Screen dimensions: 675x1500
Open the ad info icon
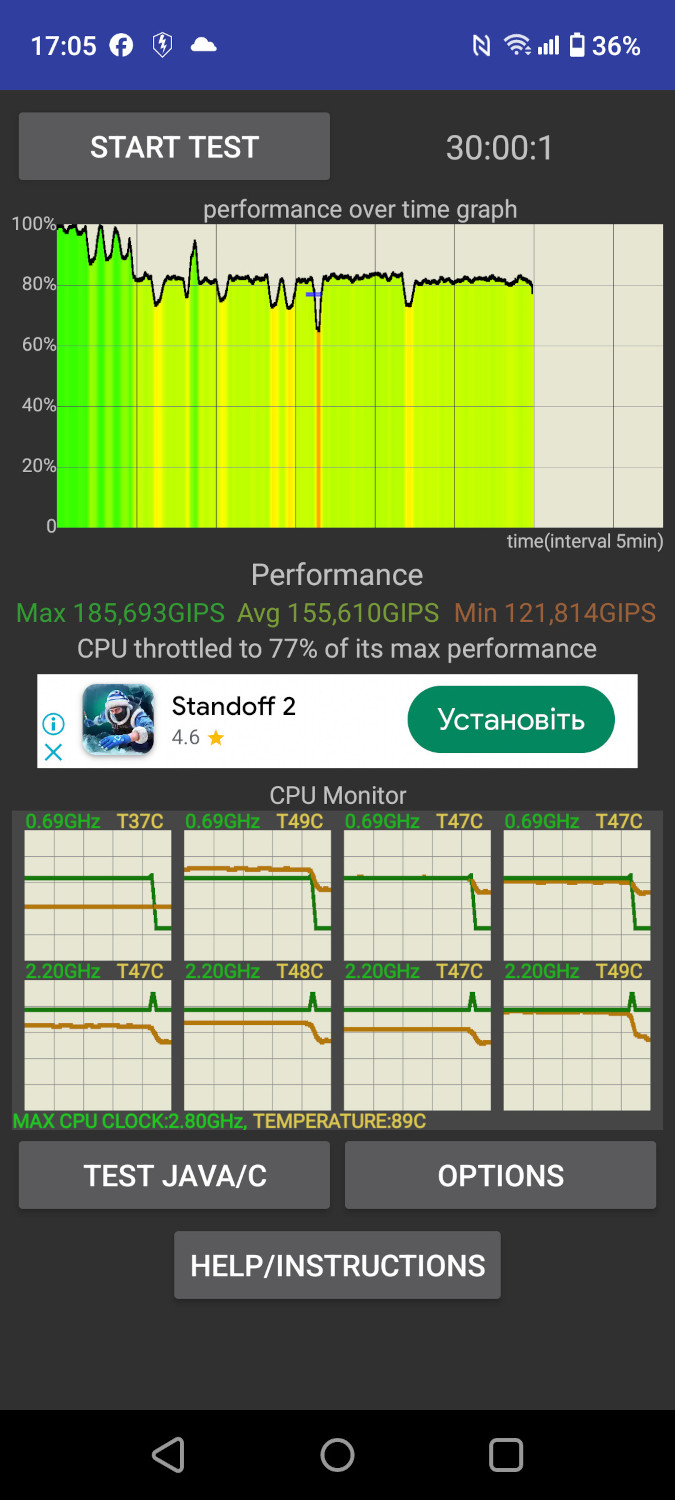tap(54, 723)
